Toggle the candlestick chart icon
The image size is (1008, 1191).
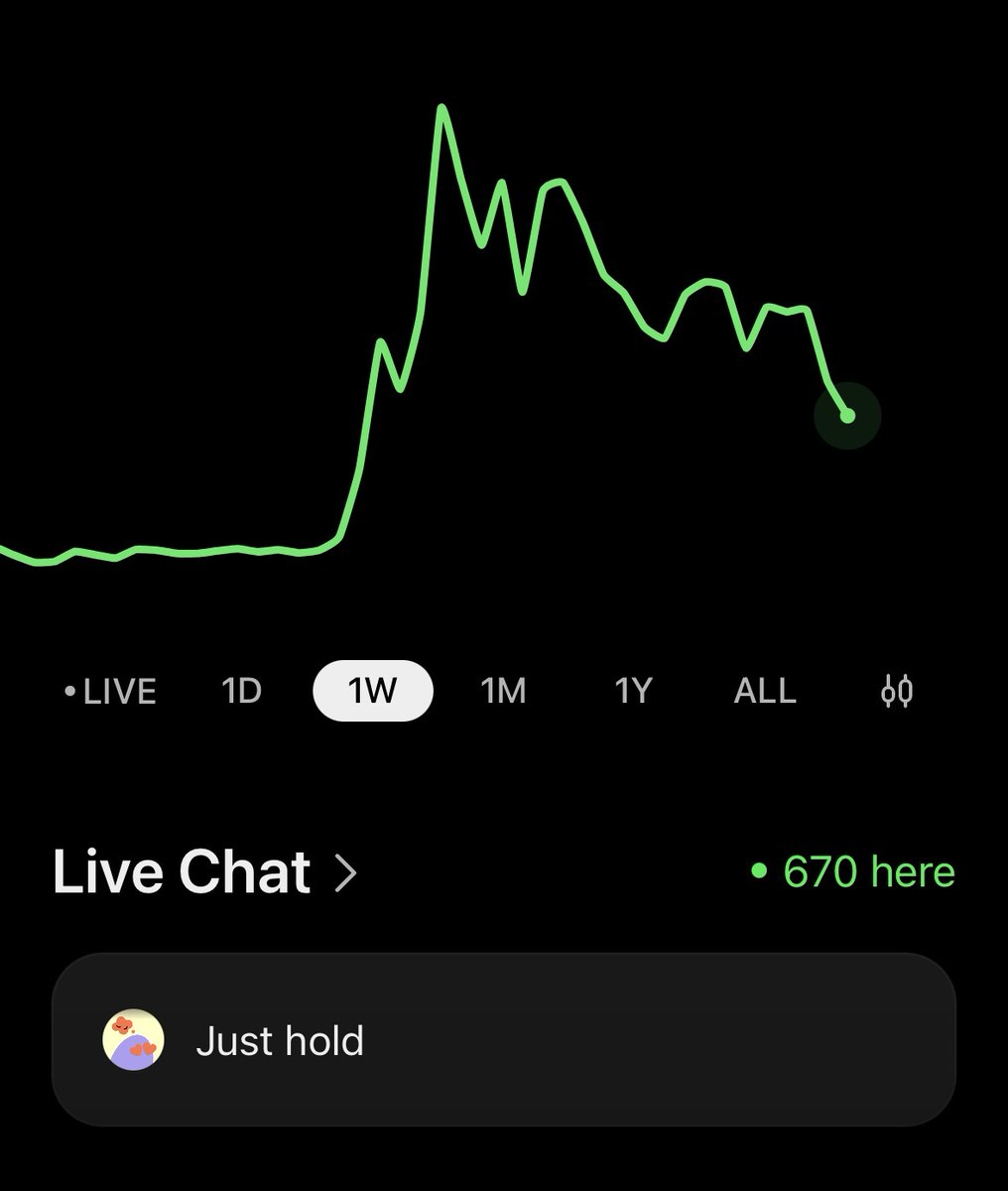pyautogui.click(x=897, y=691)
